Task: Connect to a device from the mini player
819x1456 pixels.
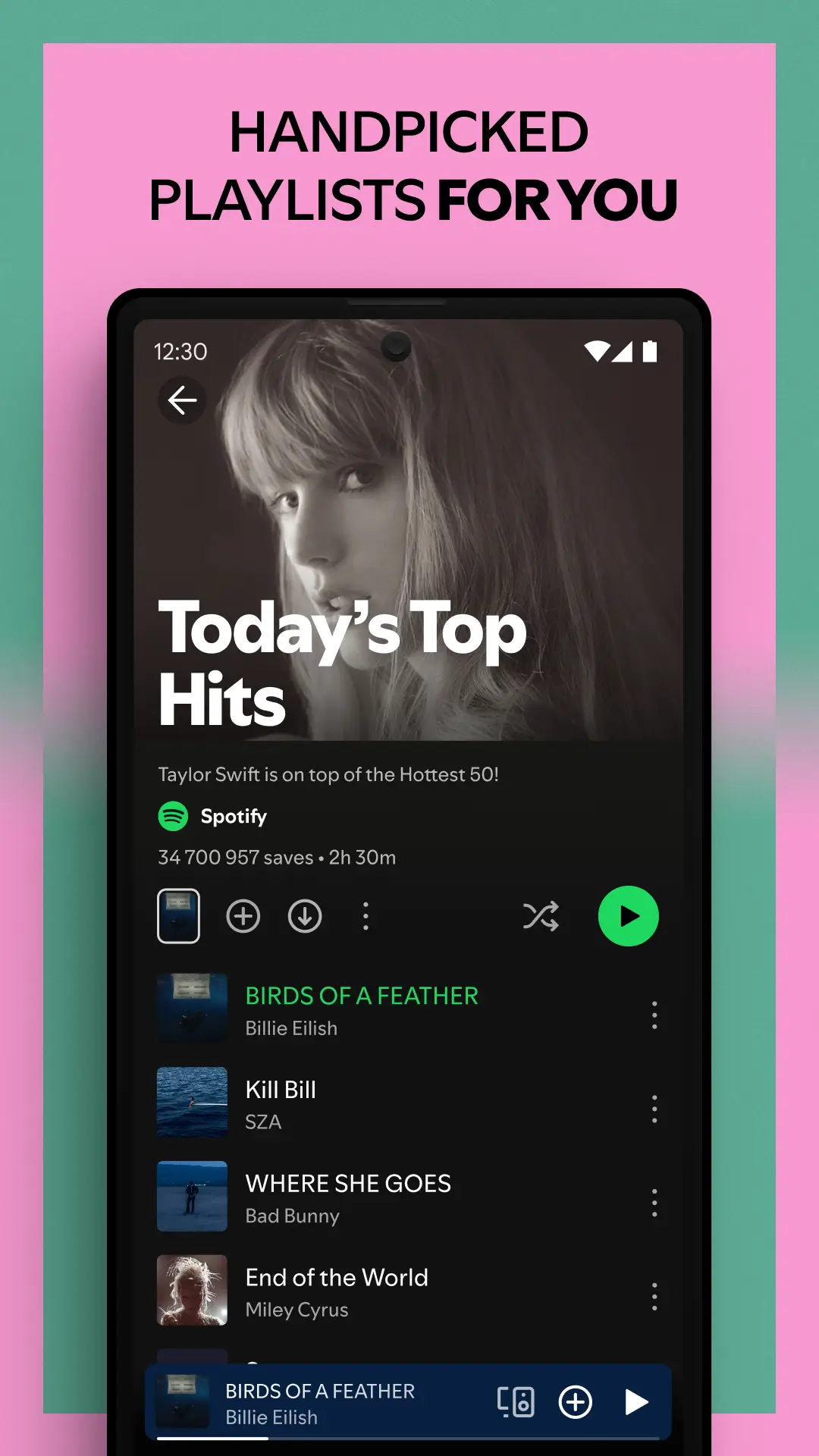Action: point(515,1402)
